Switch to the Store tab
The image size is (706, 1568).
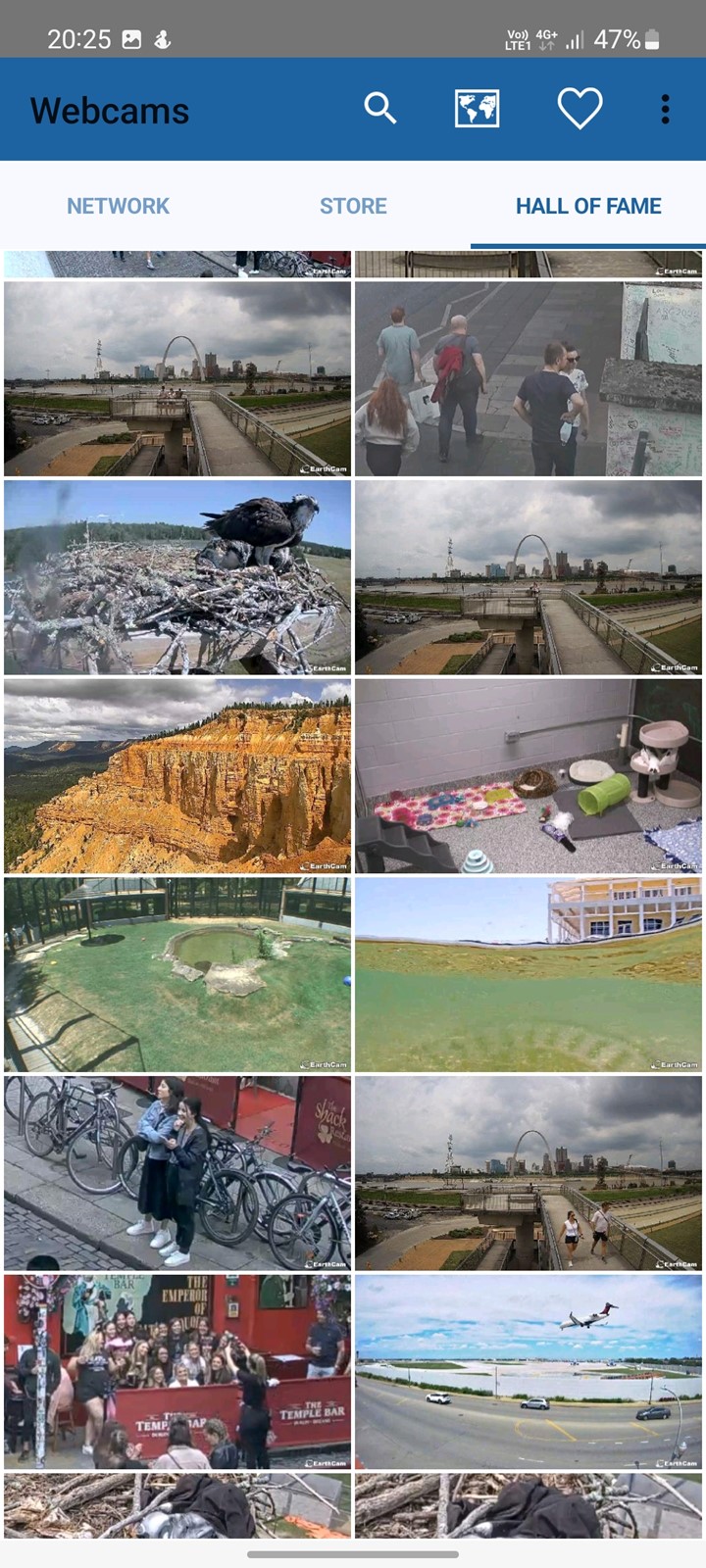(353, 206)
